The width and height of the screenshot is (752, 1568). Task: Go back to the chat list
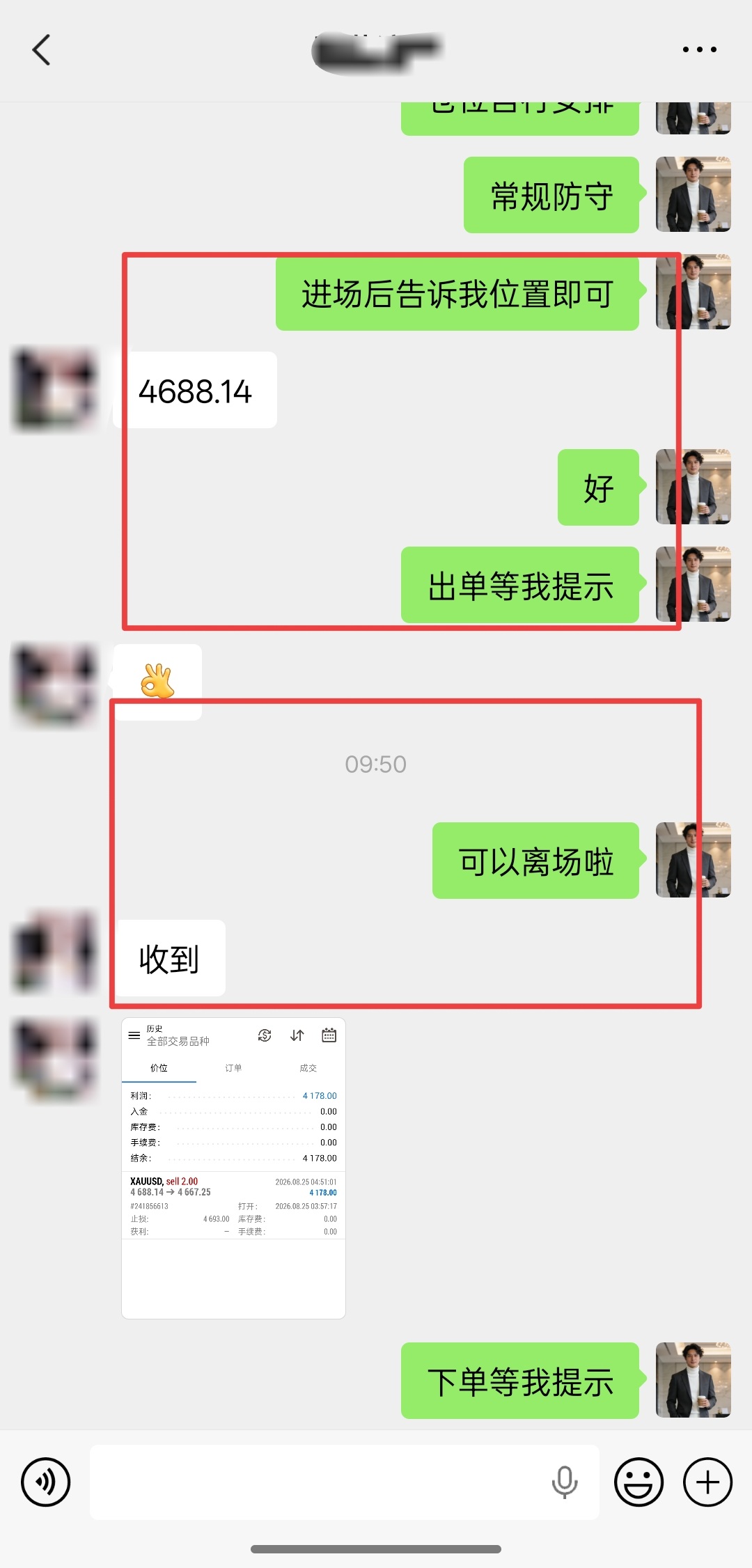[x=42, y=49]
